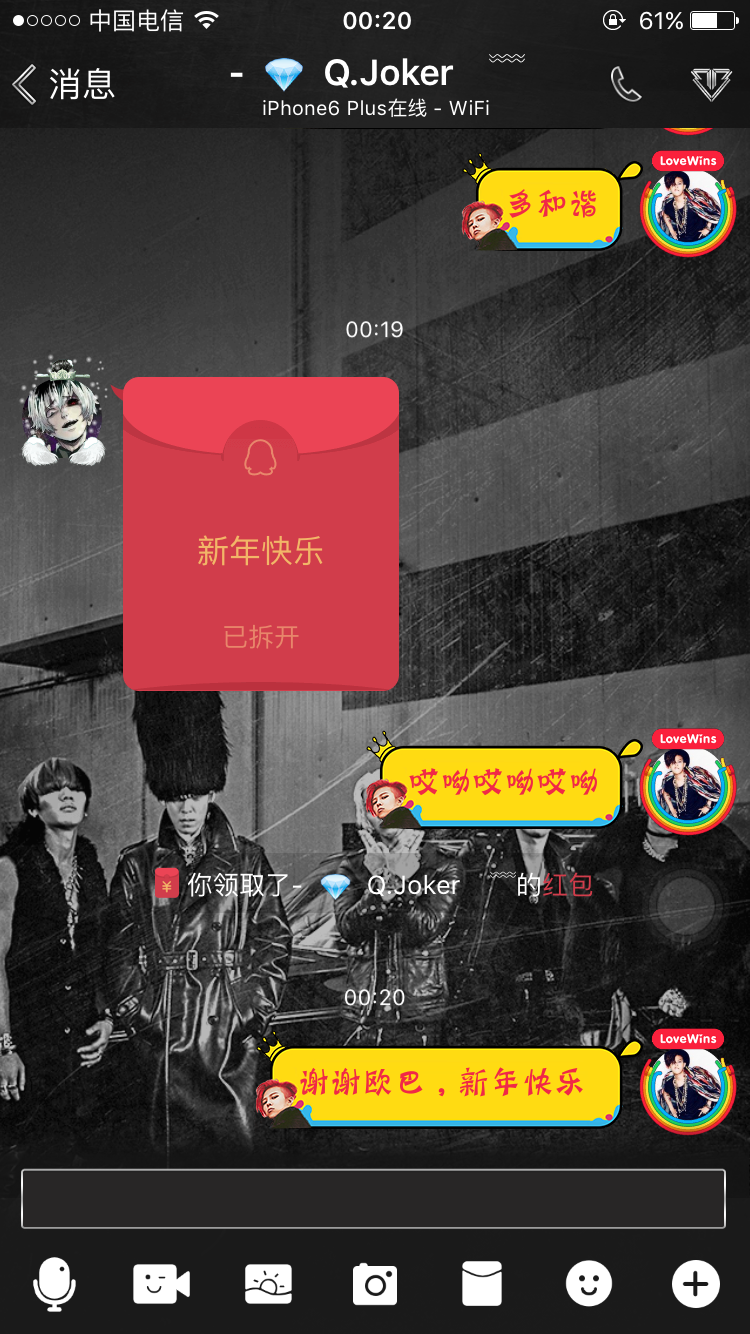Open more options plus button
The image size is (750, 1334).
coord(695,1284)
